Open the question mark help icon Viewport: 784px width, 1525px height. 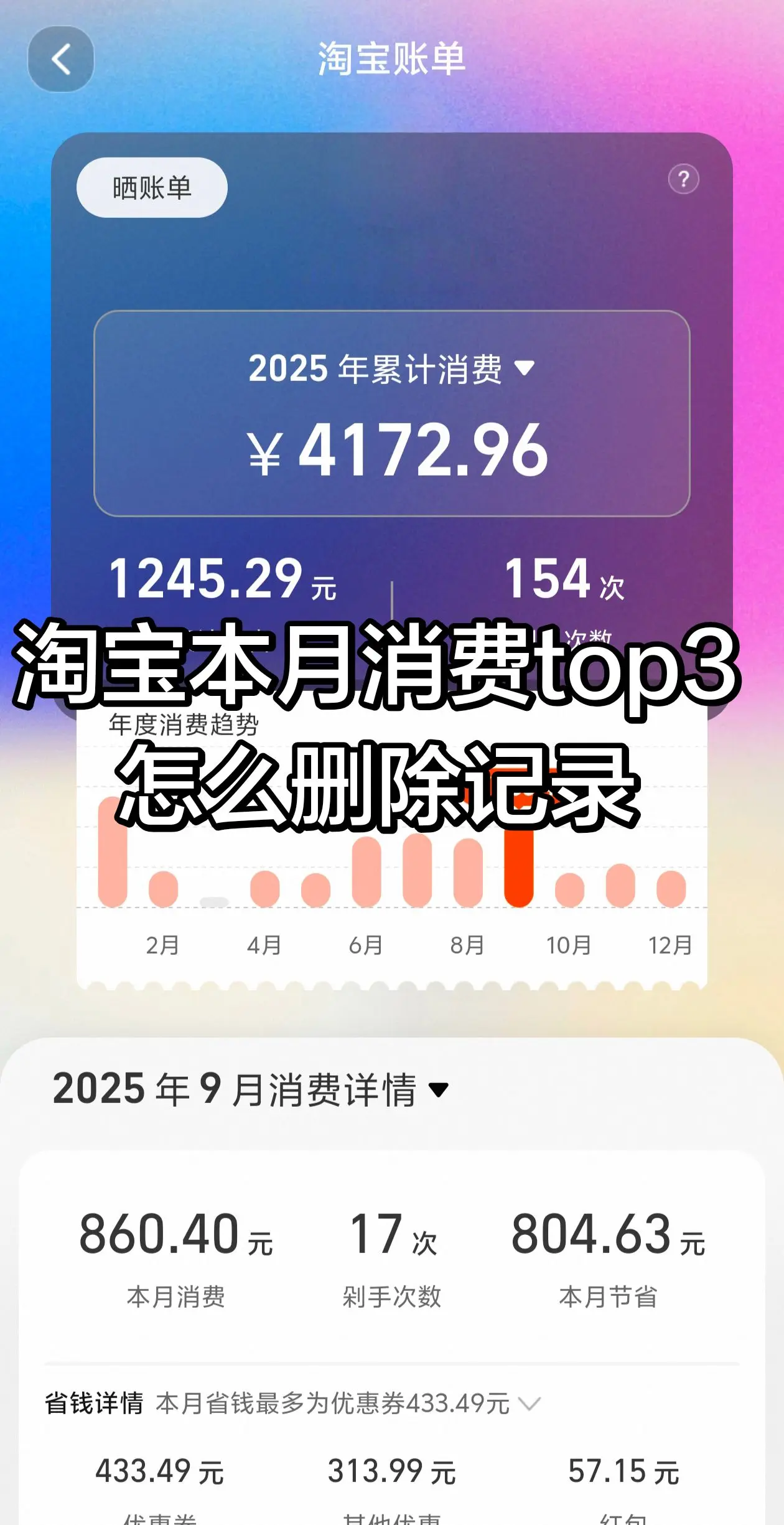point(683,179)
